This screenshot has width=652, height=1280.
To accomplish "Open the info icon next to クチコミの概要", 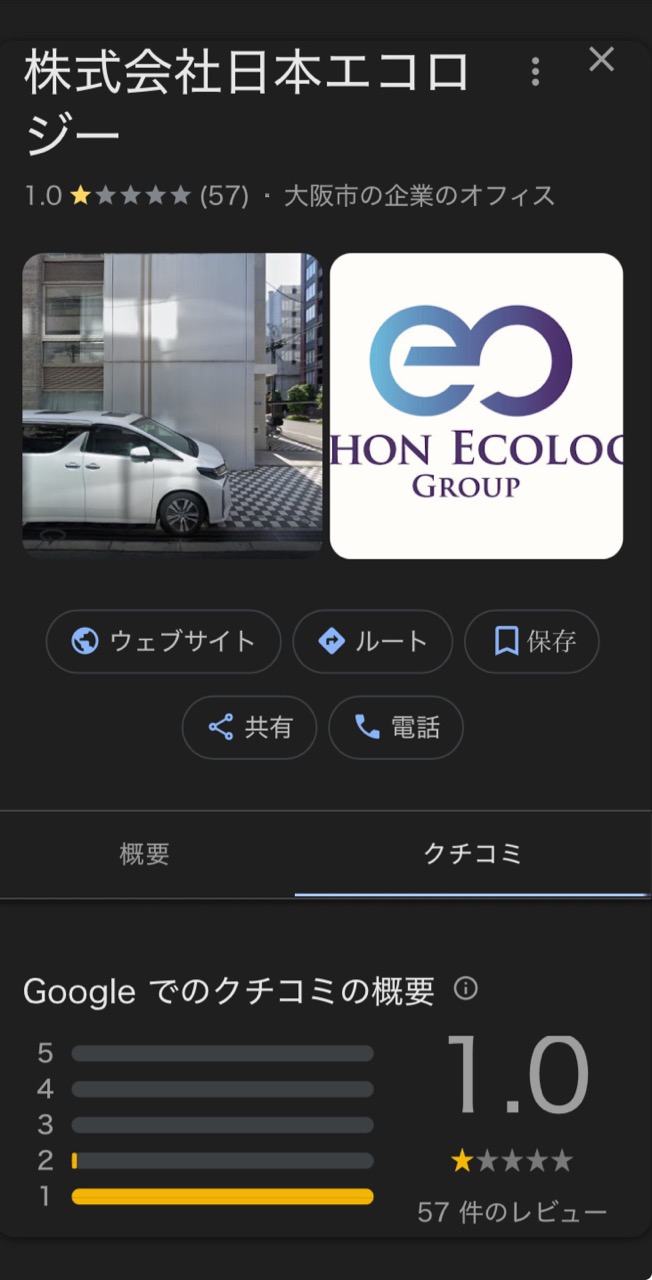I will coord(466,989).
